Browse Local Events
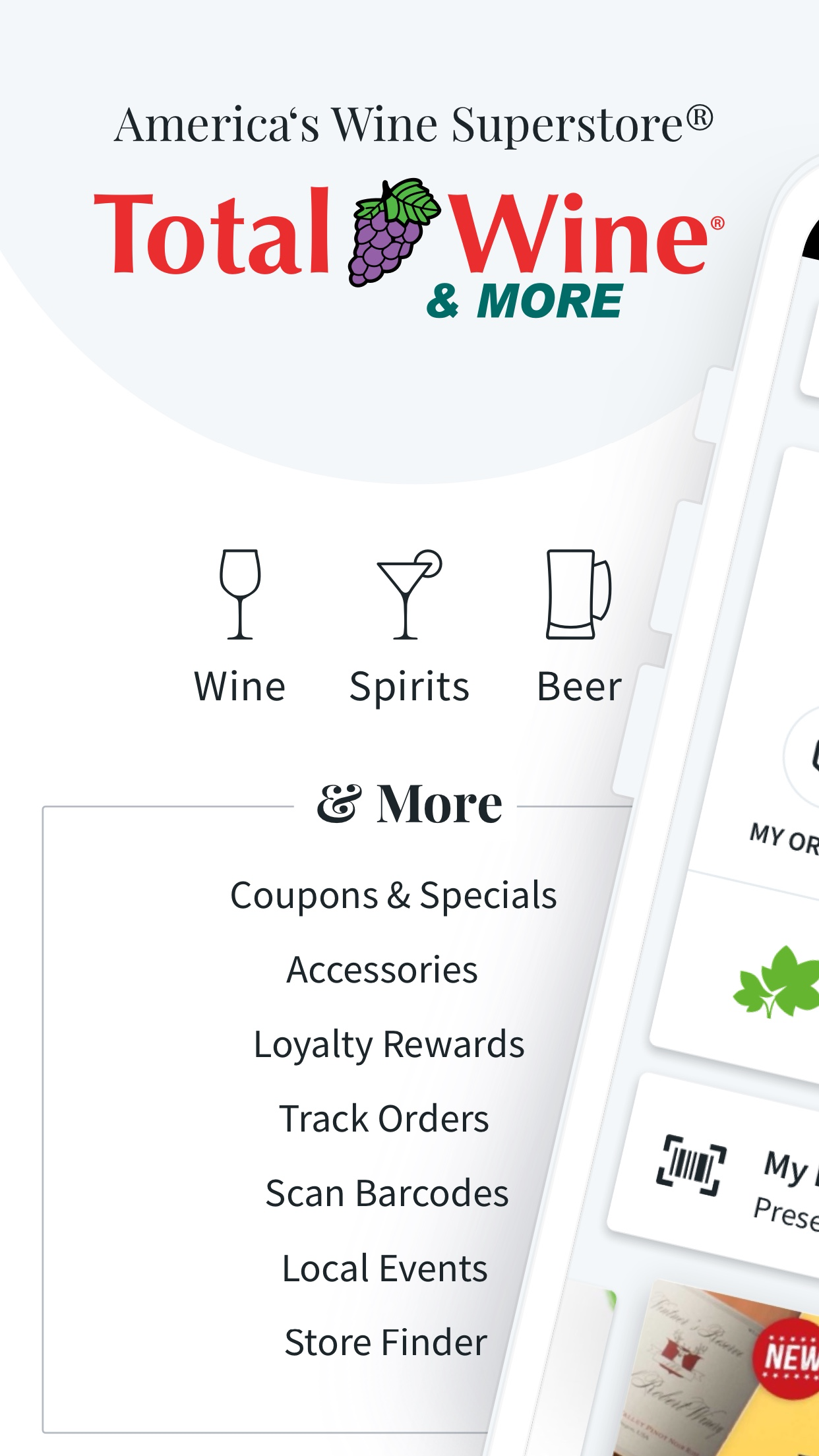This screenshot has height=1456, width=819. 382,1266
